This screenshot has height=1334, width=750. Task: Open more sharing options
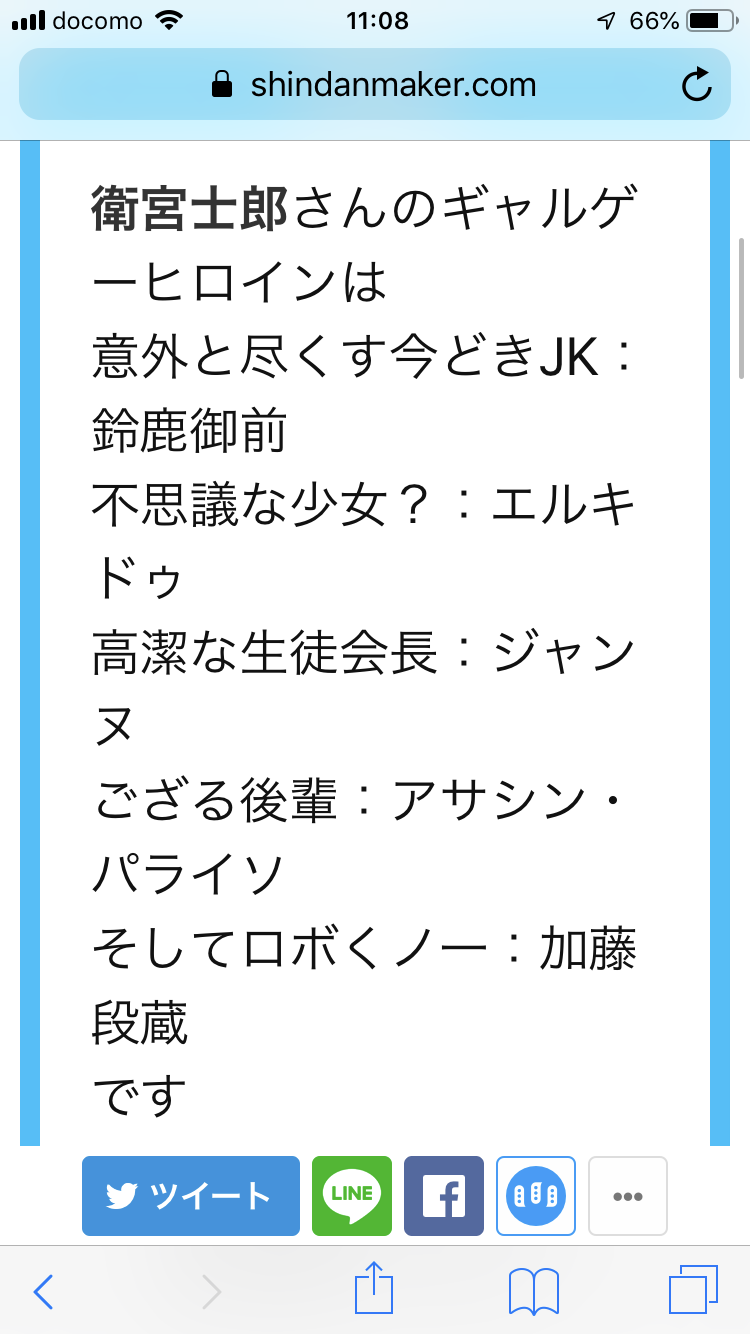coord(628,1196)
